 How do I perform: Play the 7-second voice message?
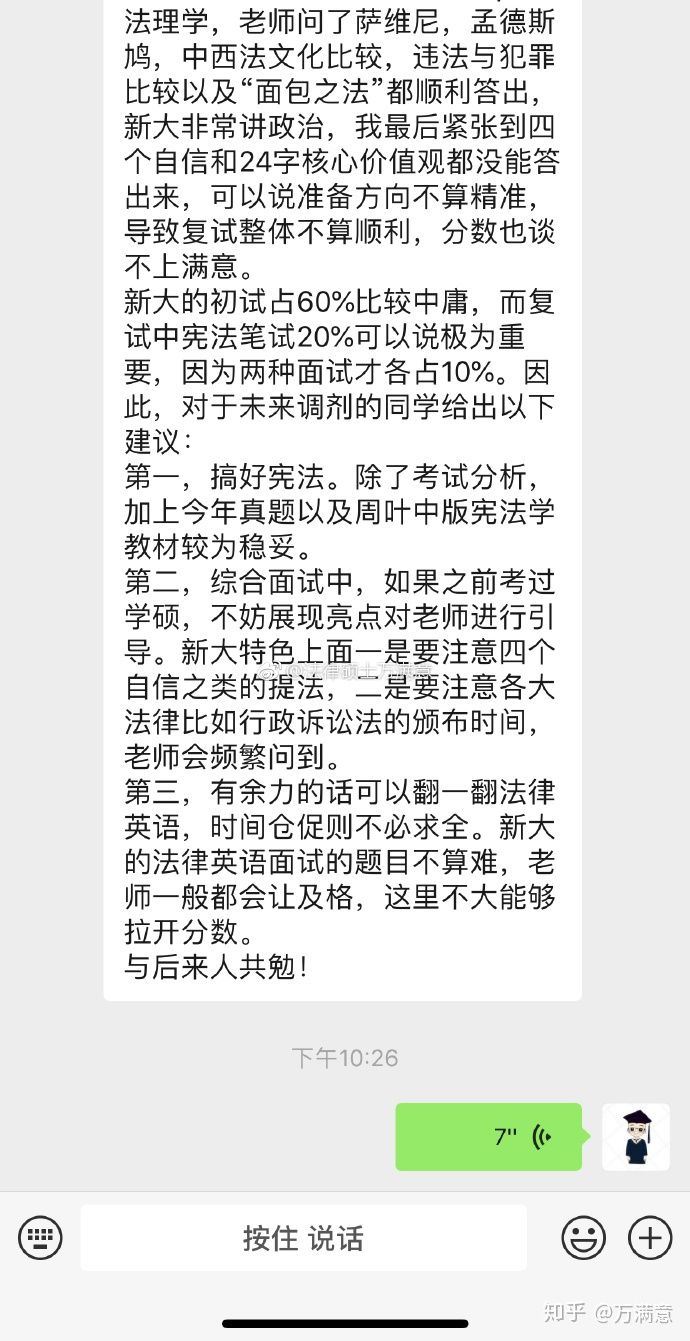(488, 1137)
